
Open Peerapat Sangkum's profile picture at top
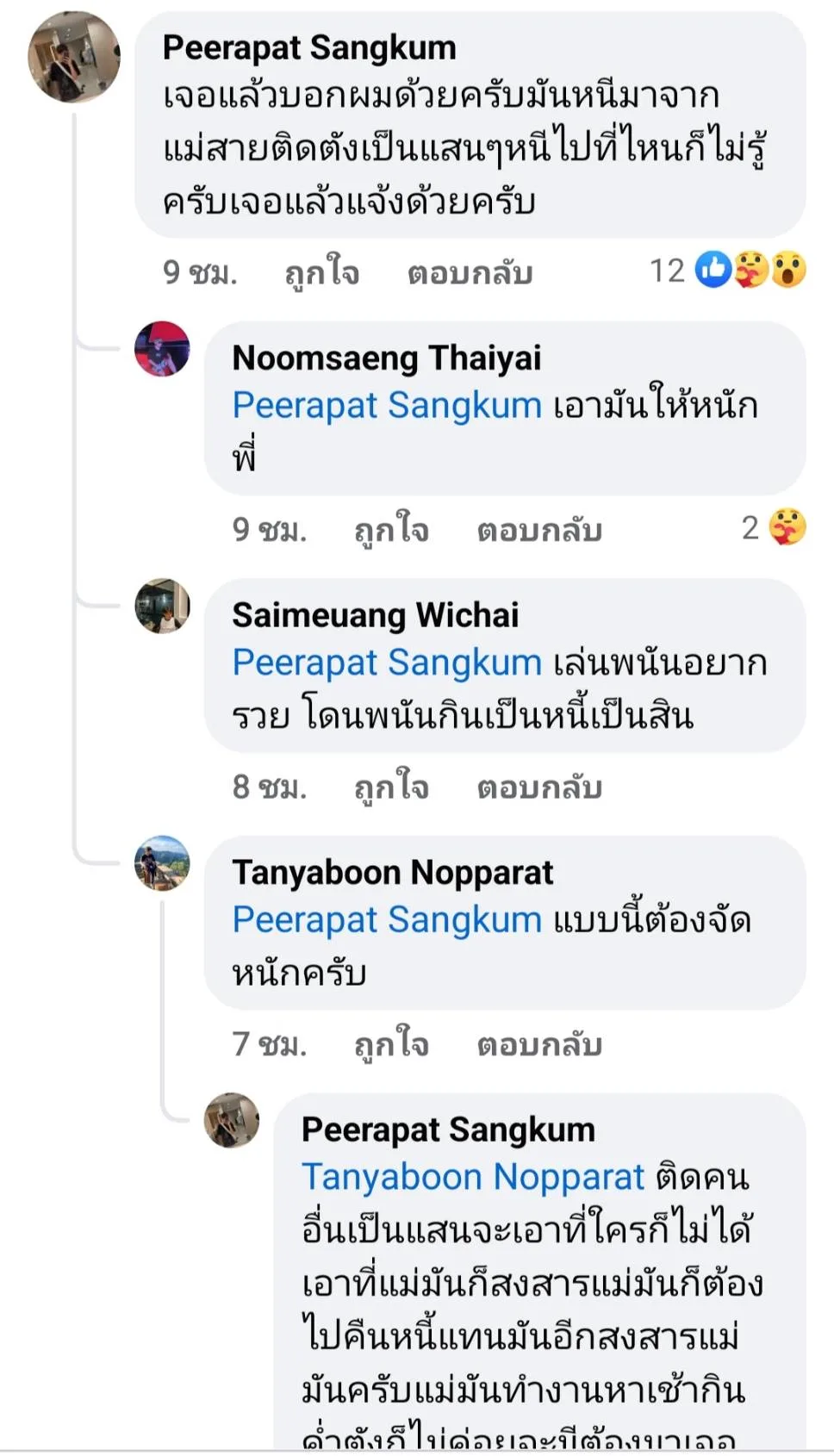[73, 57]
